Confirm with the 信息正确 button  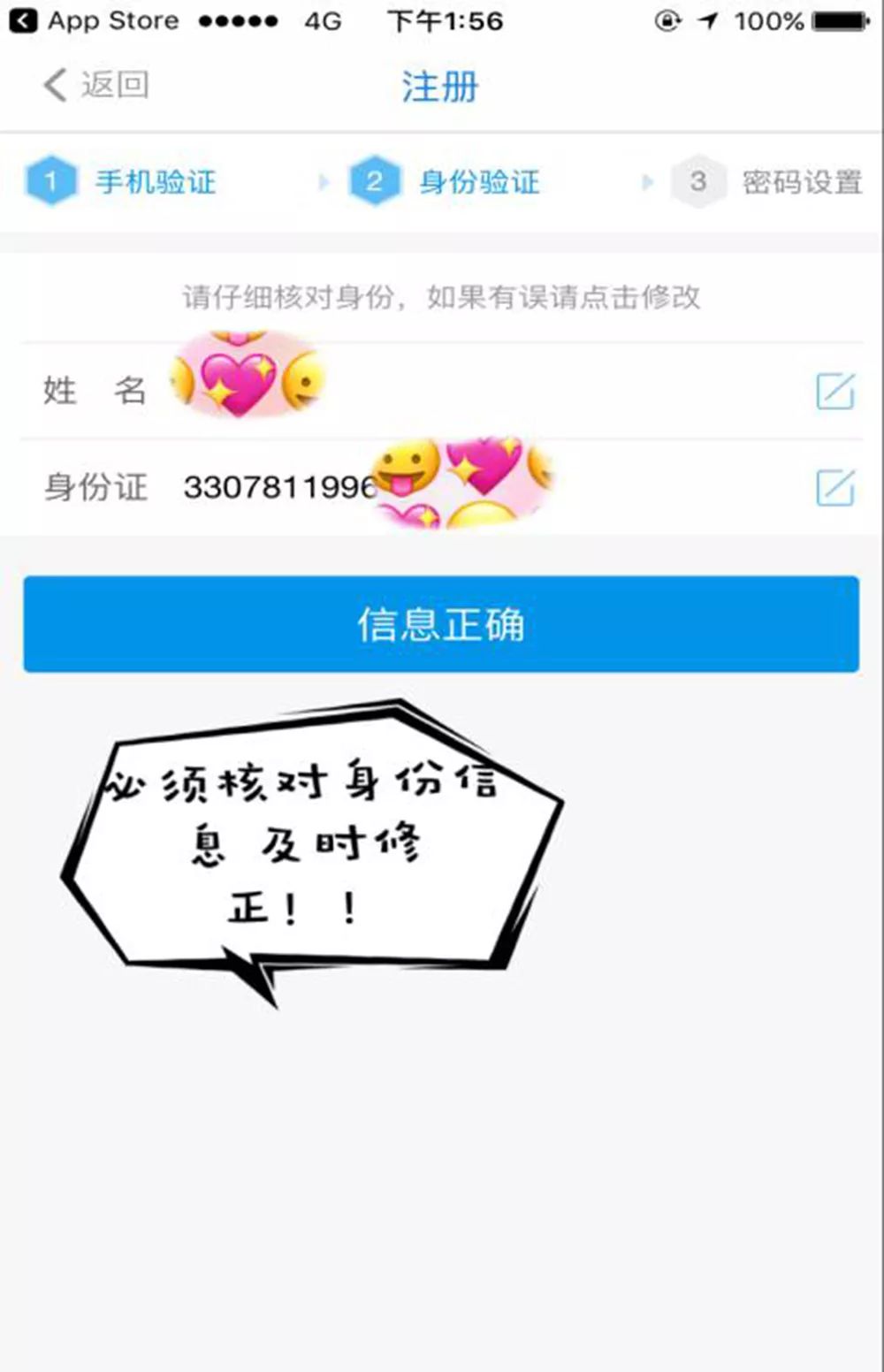click(441, 624)
